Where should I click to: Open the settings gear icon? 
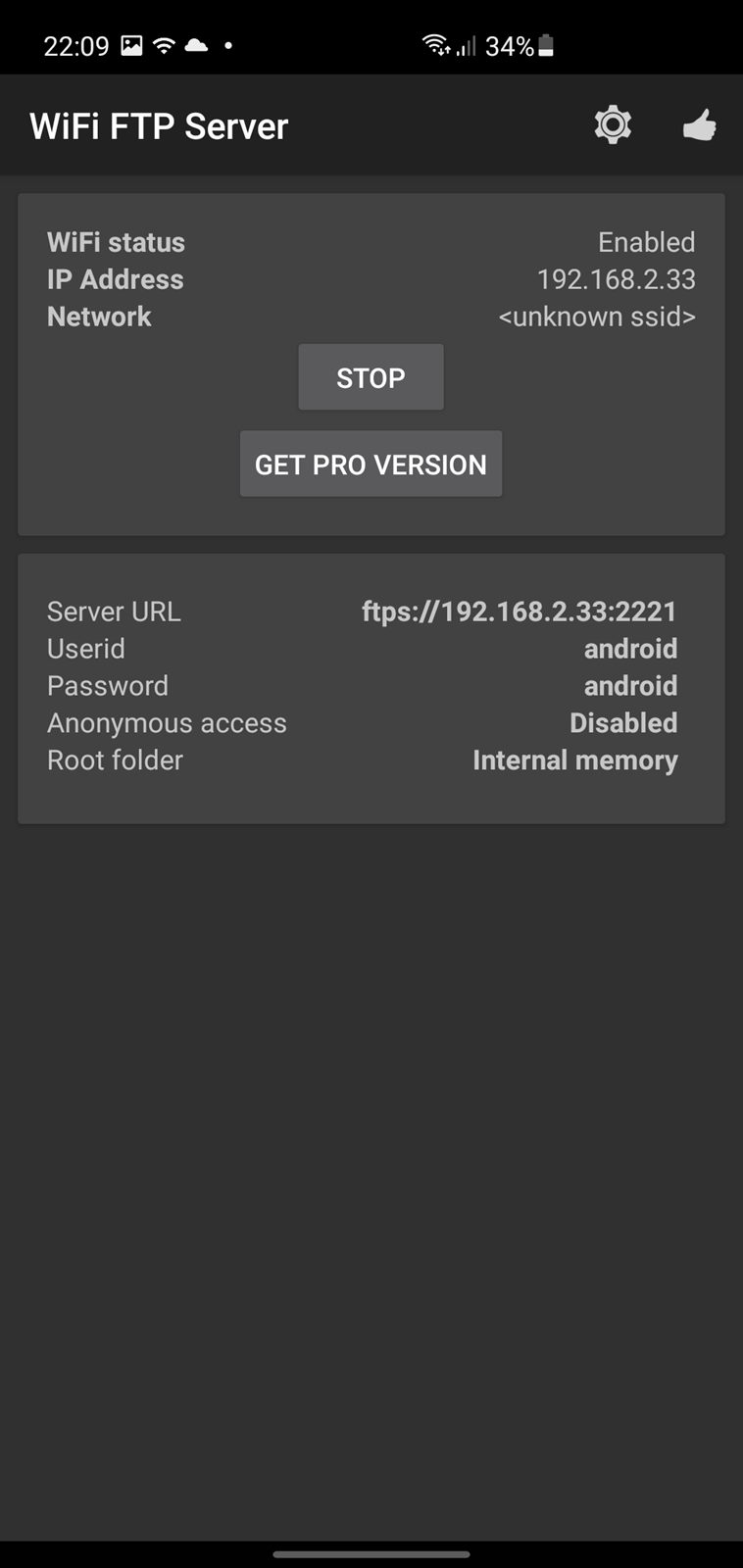coord(613,125)
